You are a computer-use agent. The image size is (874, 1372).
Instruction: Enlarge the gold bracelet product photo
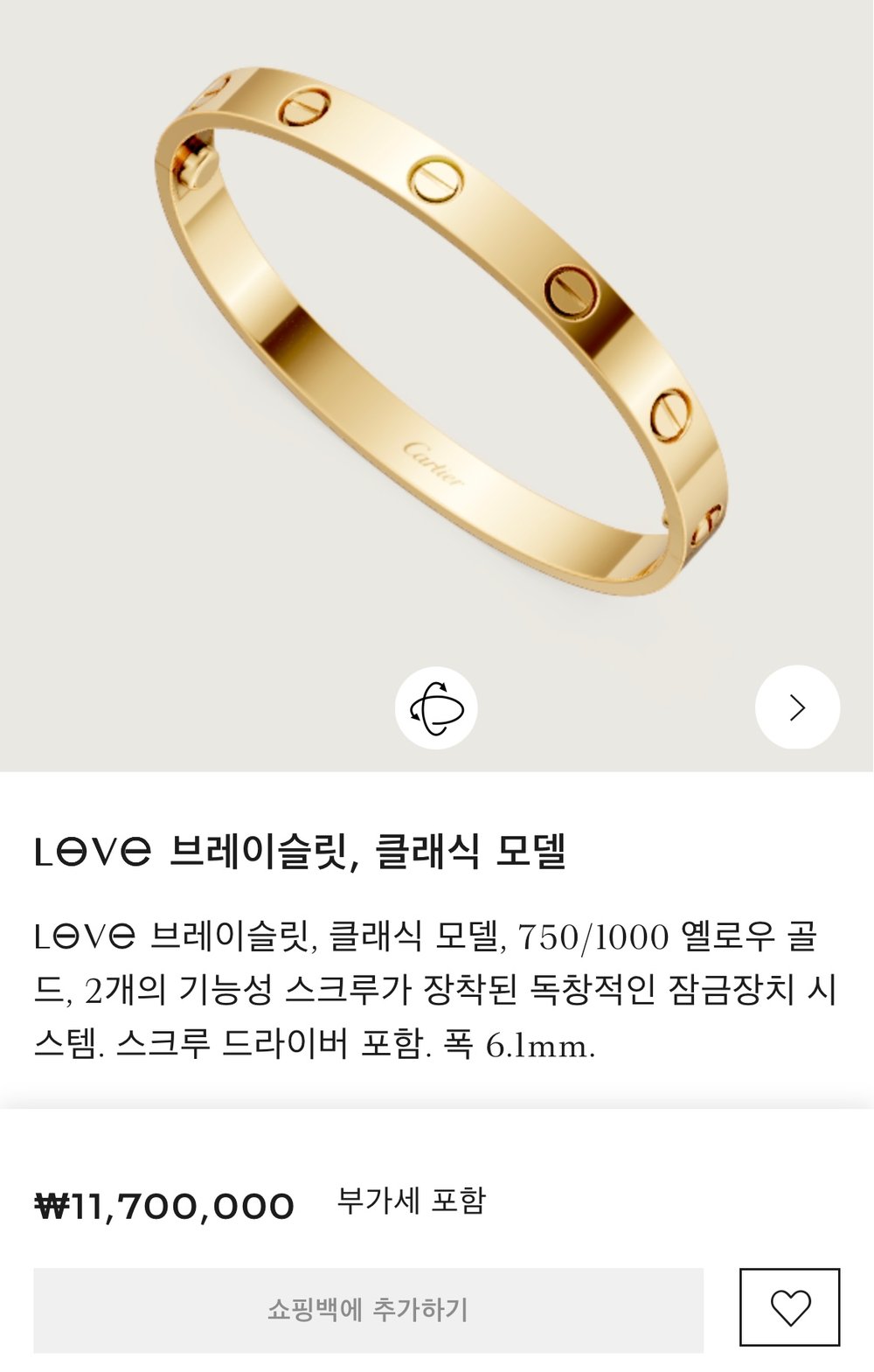point(437,332)
